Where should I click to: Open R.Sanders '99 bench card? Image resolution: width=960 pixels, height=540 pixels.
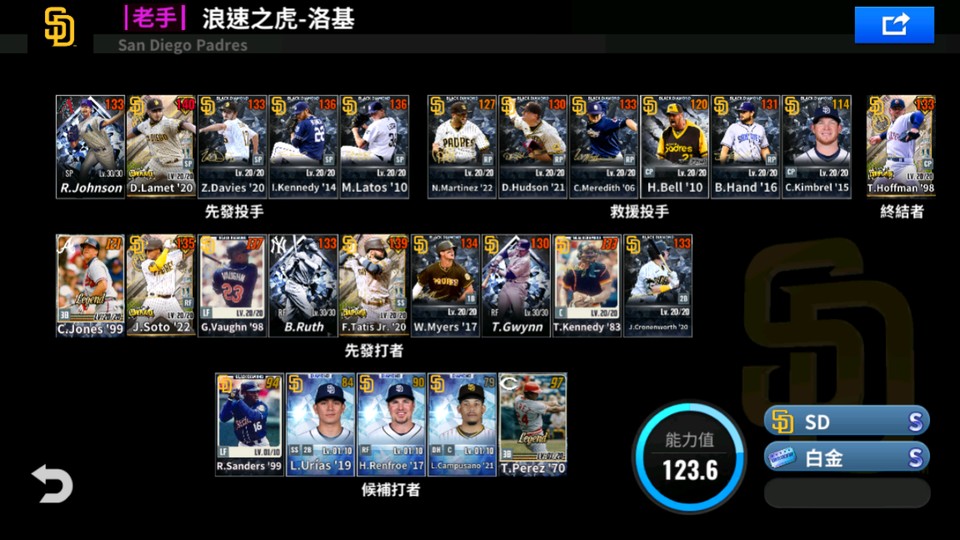click(x=249, y=424)
